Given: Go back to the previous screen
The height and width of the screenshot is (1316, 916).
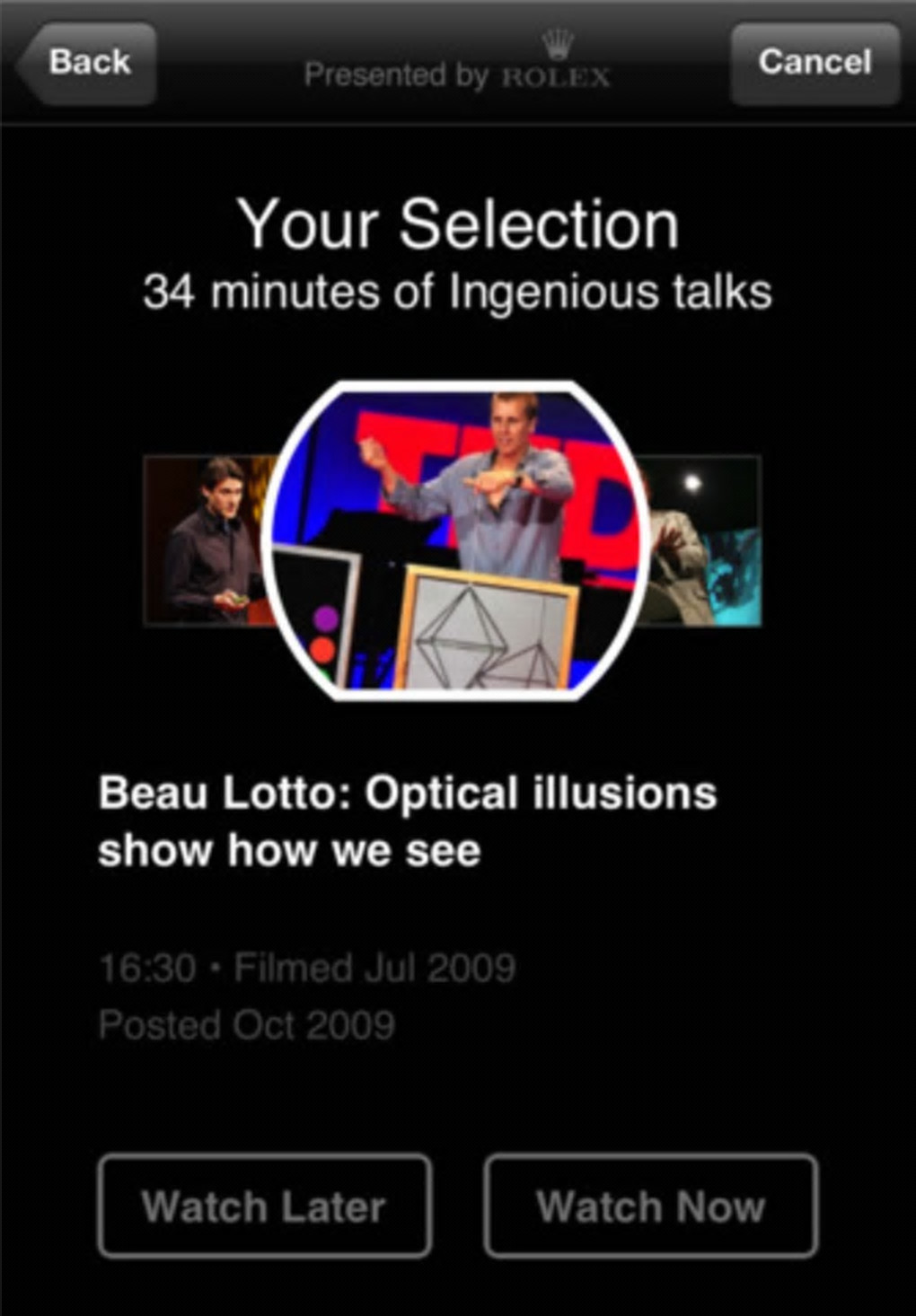Looking at the screenshot, I should (x=87, y=63).
